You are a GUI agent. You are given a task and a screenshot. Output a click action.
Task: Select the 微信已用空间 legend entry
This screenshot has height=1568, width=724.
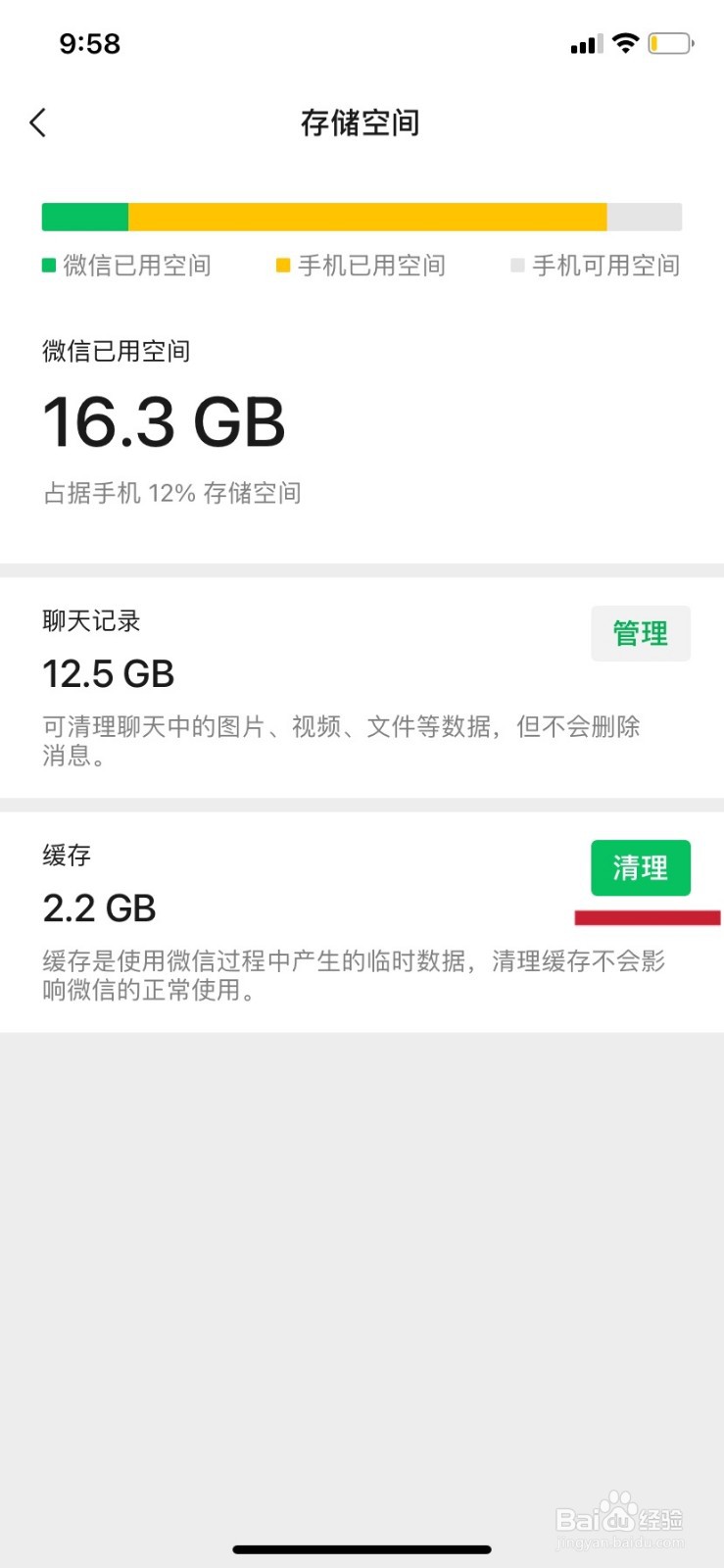click(x=127, y=265)
